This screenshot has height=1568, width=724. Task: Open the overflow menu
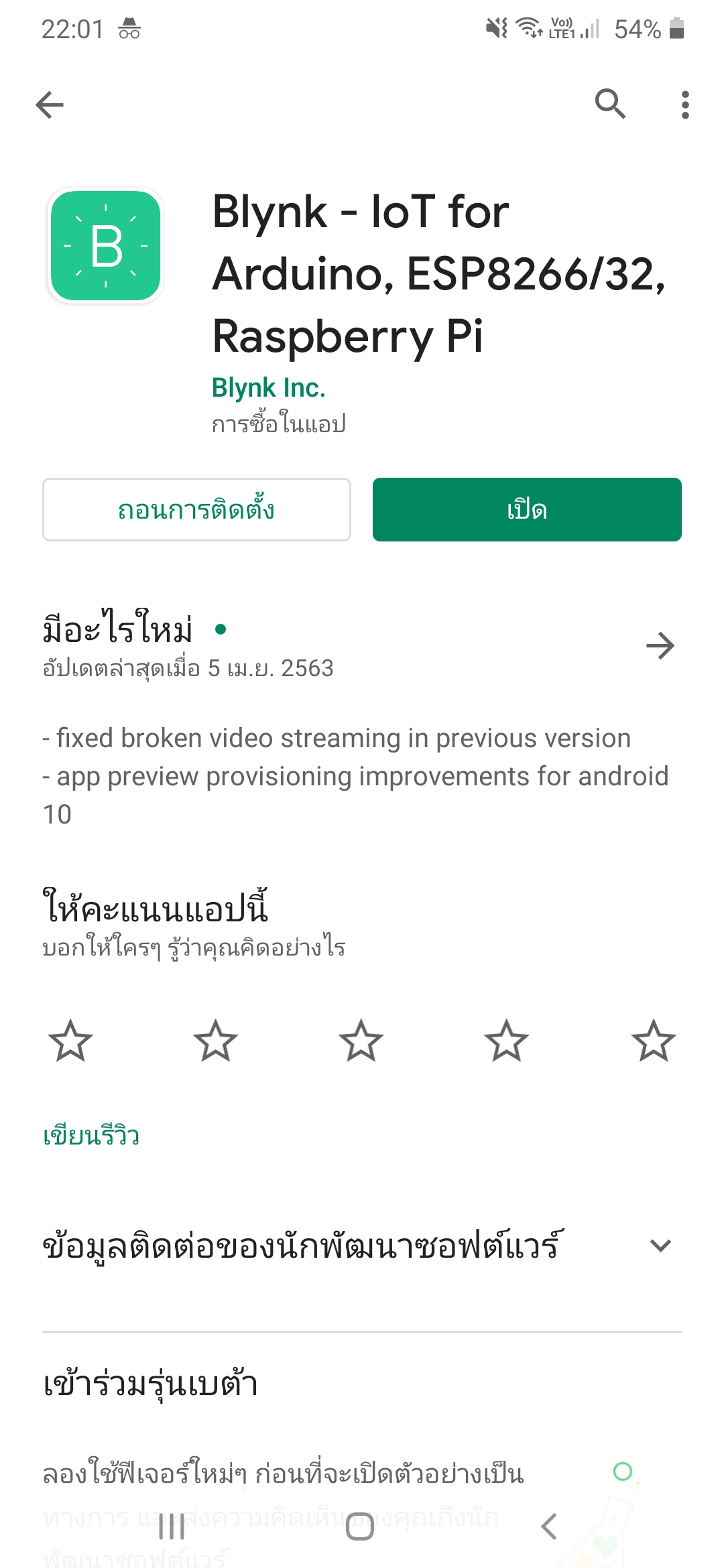[685, 104]
